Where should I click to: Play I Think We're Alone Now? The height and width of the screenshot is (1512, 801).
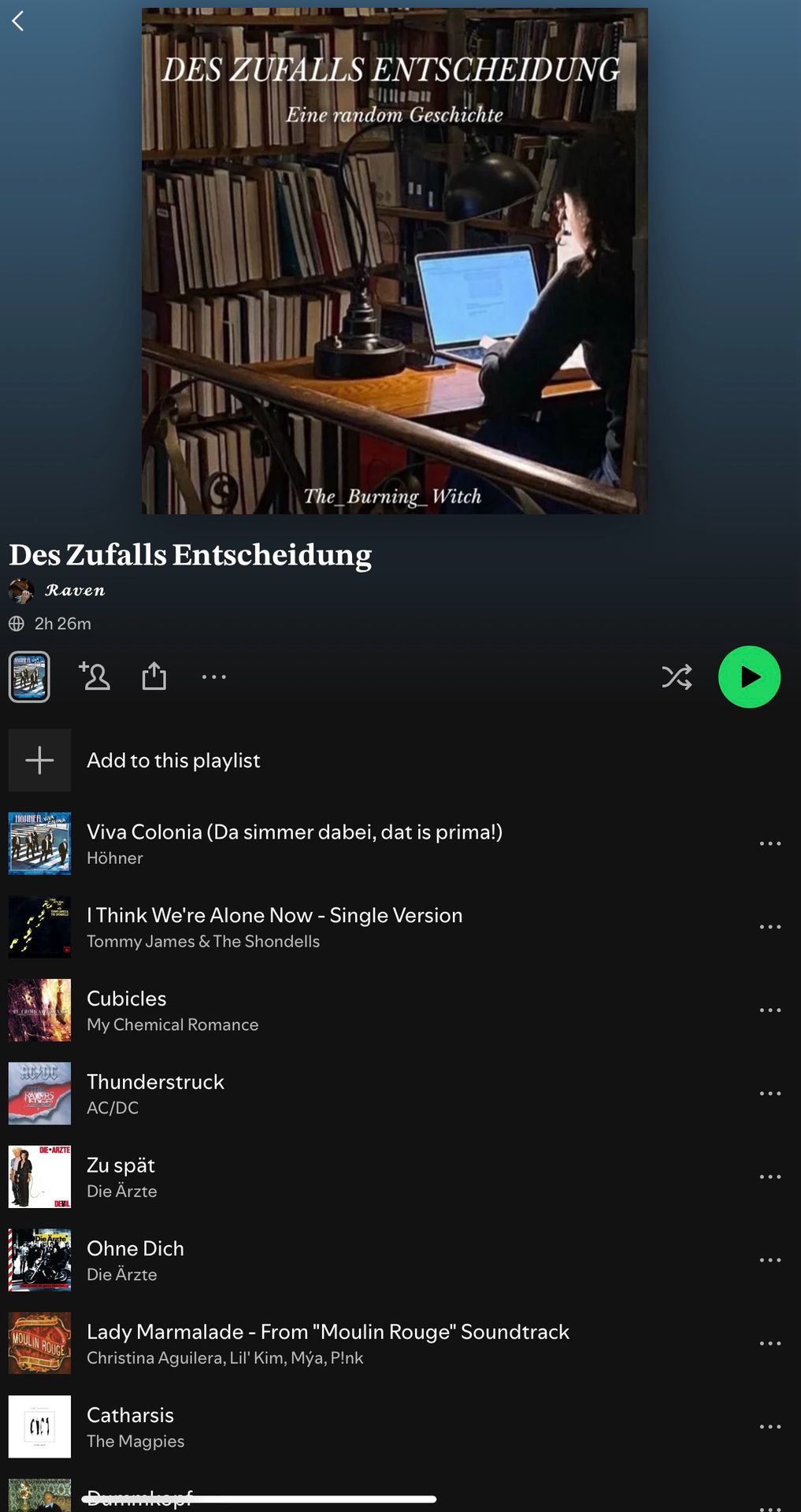pyautogui.click(x=274, y=926)
